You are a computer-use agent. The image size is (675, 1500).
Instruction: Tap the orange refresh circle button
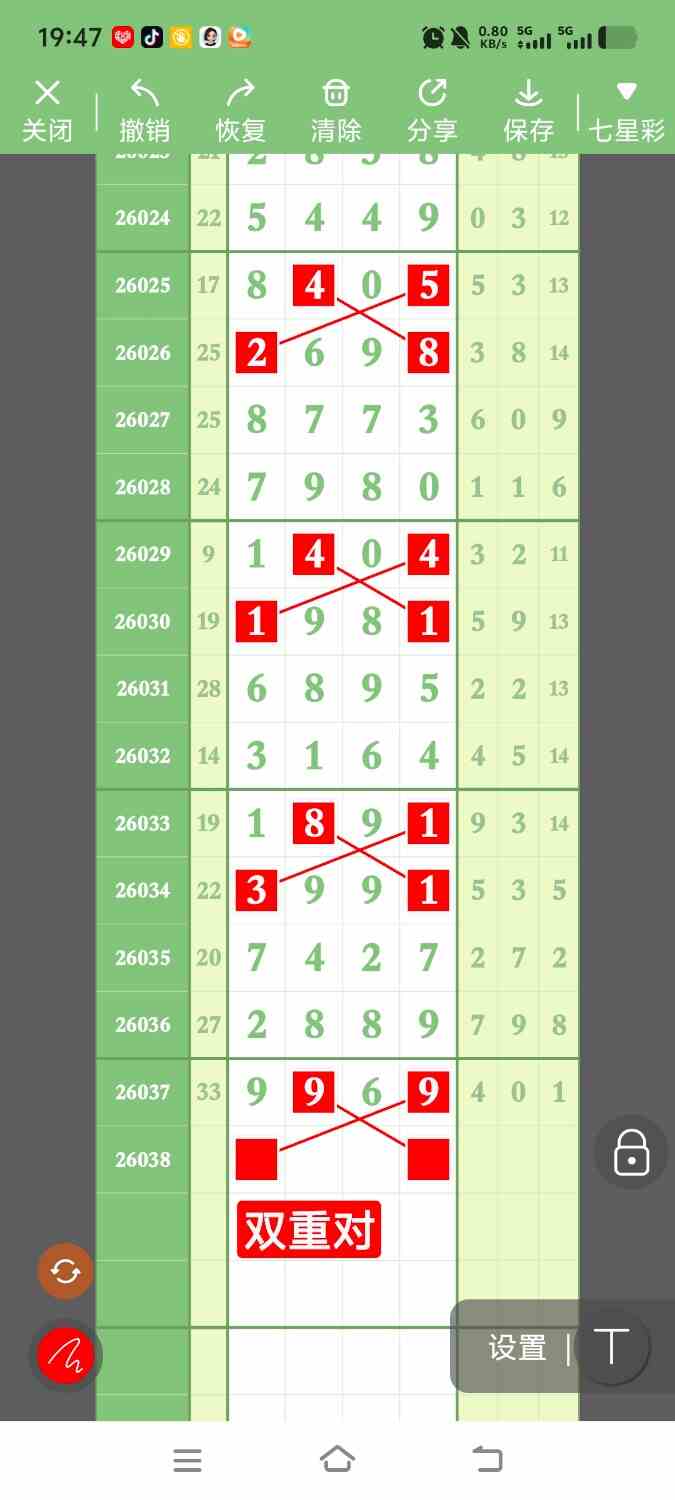click(65, 1271)
